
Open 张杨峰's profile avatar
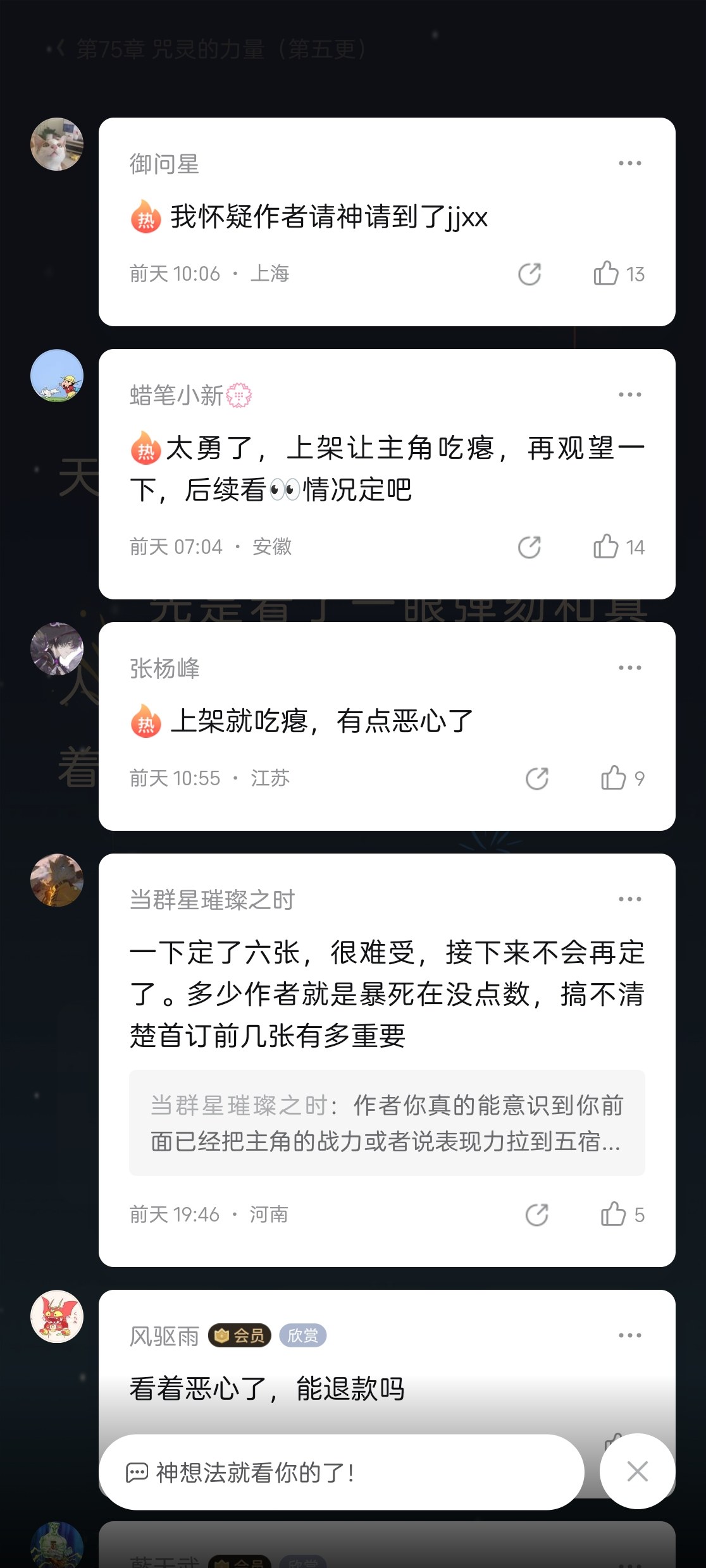click(57, 649)
